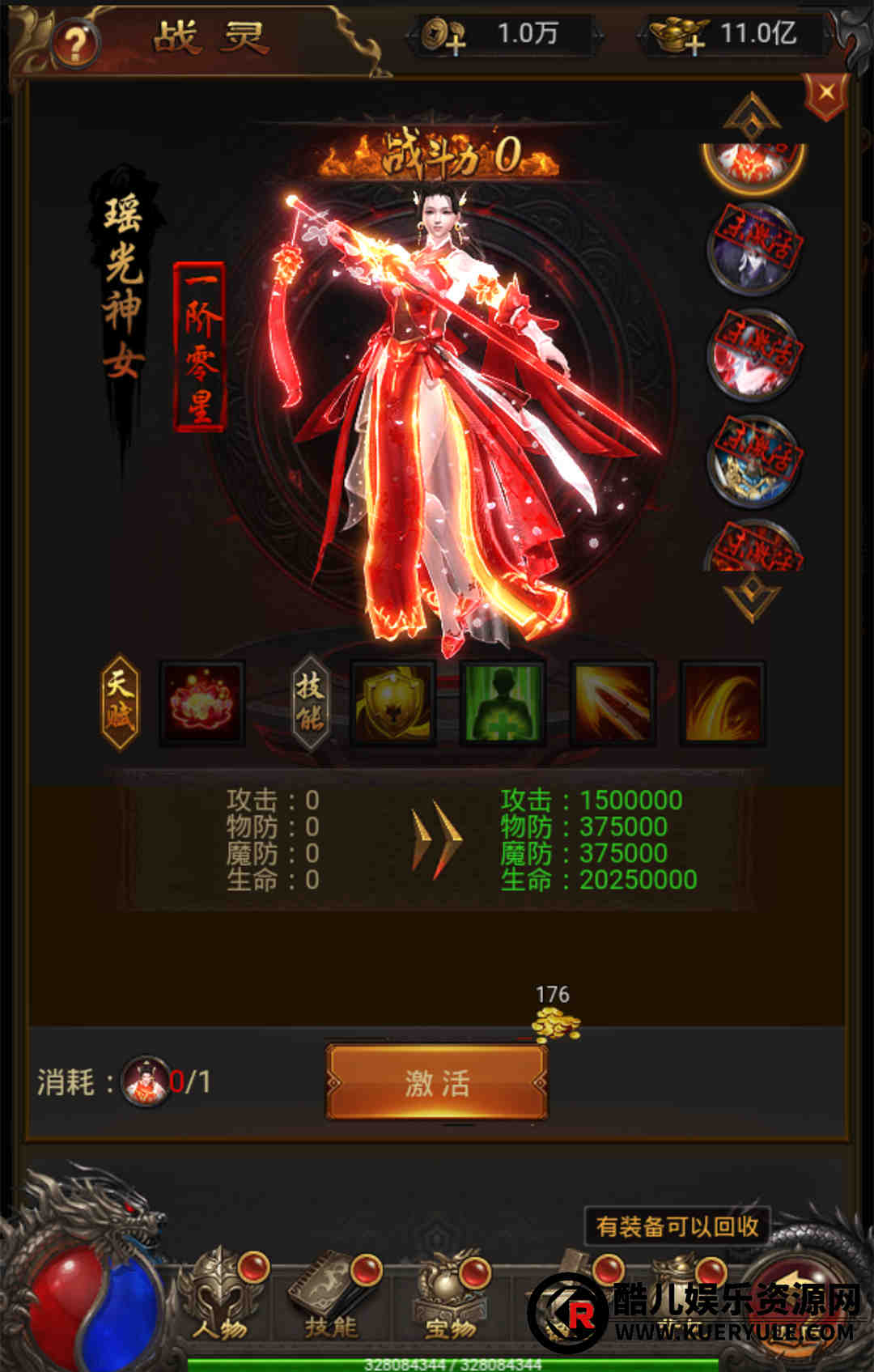Image resolution: width=874 pixels, height=1372 pixels.
Task: View the green healing skill
Action: [x=503, y=702]
